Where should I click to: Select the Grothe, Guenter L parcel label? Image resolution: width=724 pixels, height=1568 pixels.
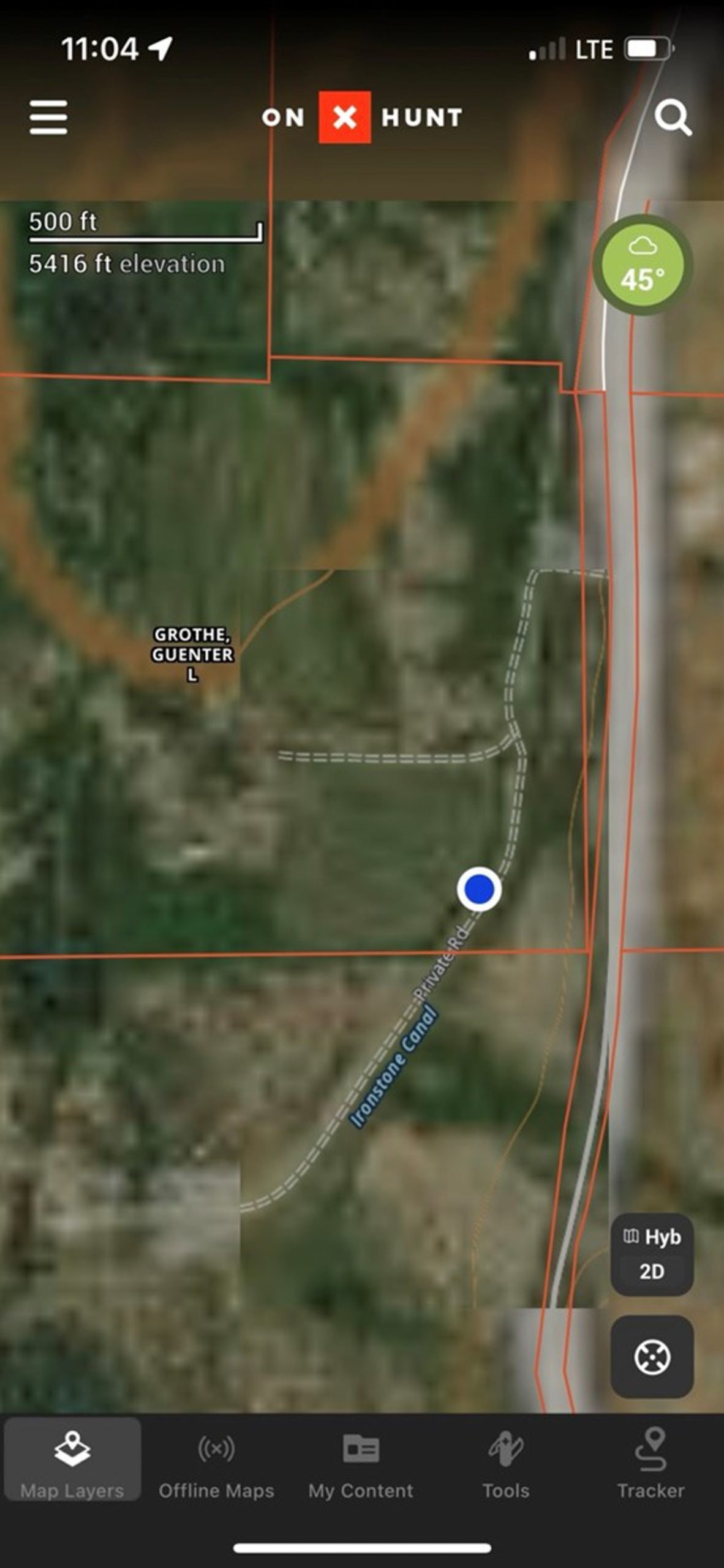point(192,654)
